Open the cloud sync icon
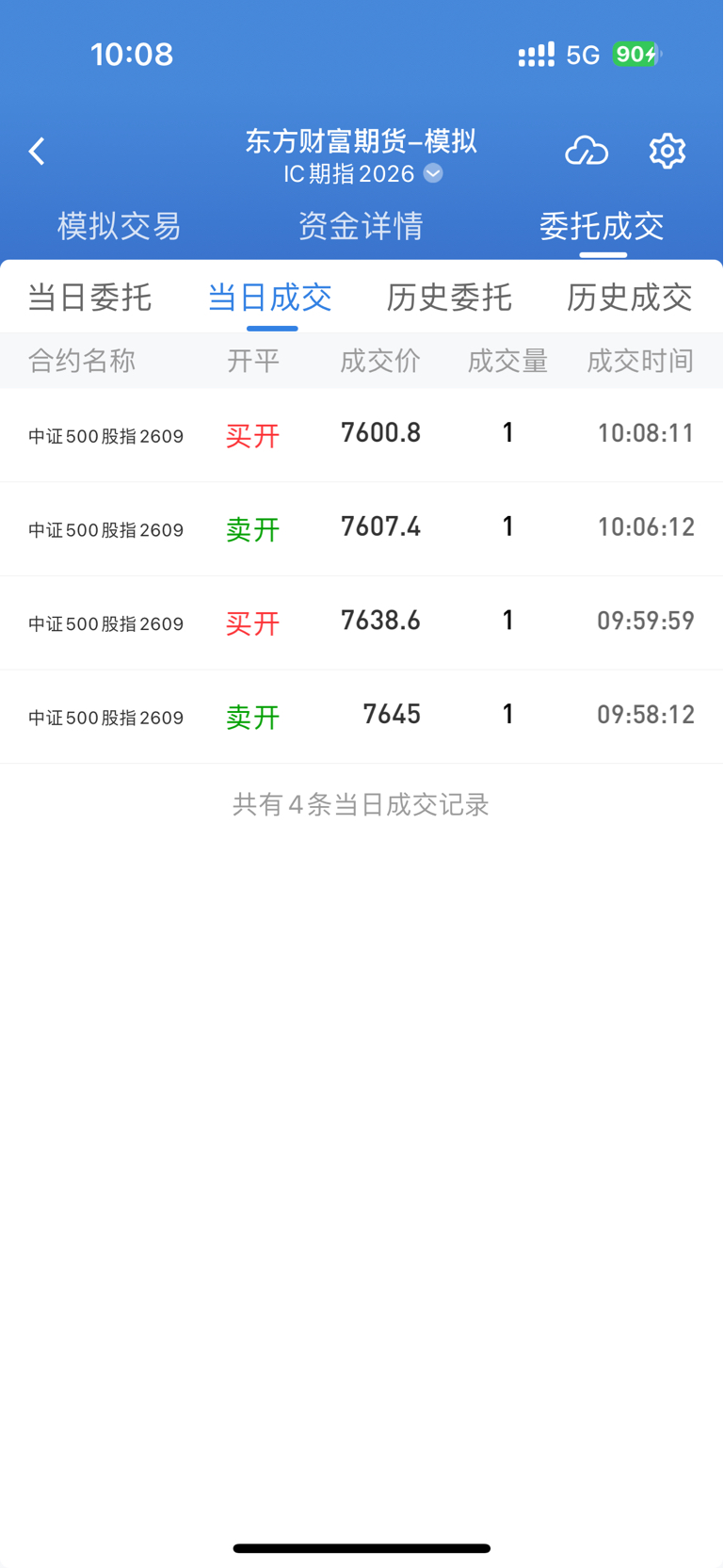 click(587, 151)
